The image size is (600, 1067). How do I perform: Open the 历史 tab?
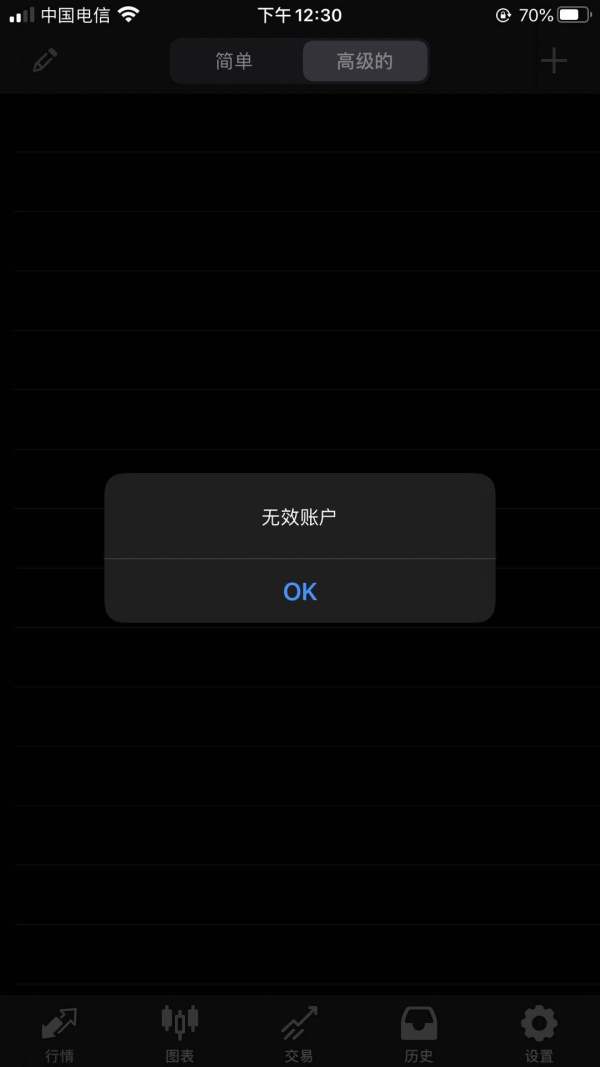point(418,1034)
